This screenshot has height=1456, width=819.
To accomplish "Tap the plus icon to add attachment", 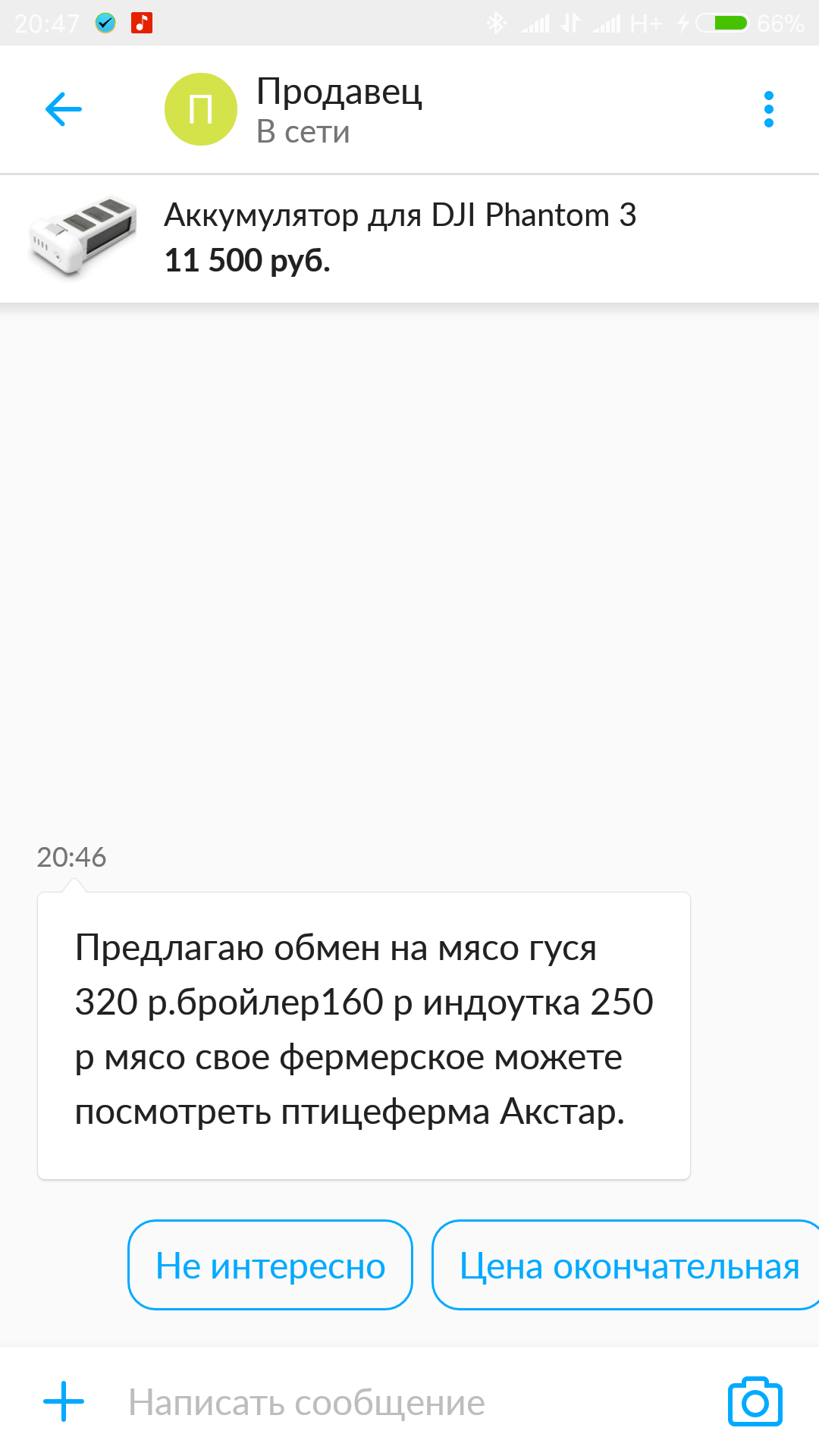I will tap(64, 1401).
